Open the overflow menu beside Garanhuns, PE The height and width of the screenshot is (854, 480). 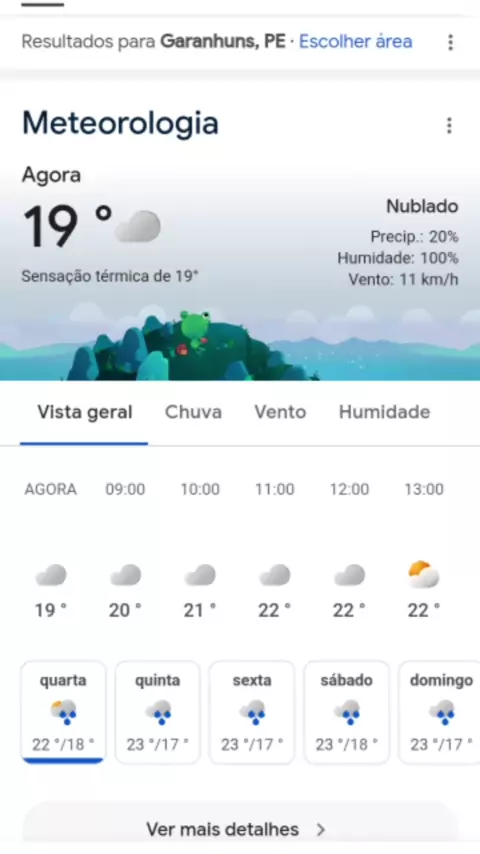point(450,42)
